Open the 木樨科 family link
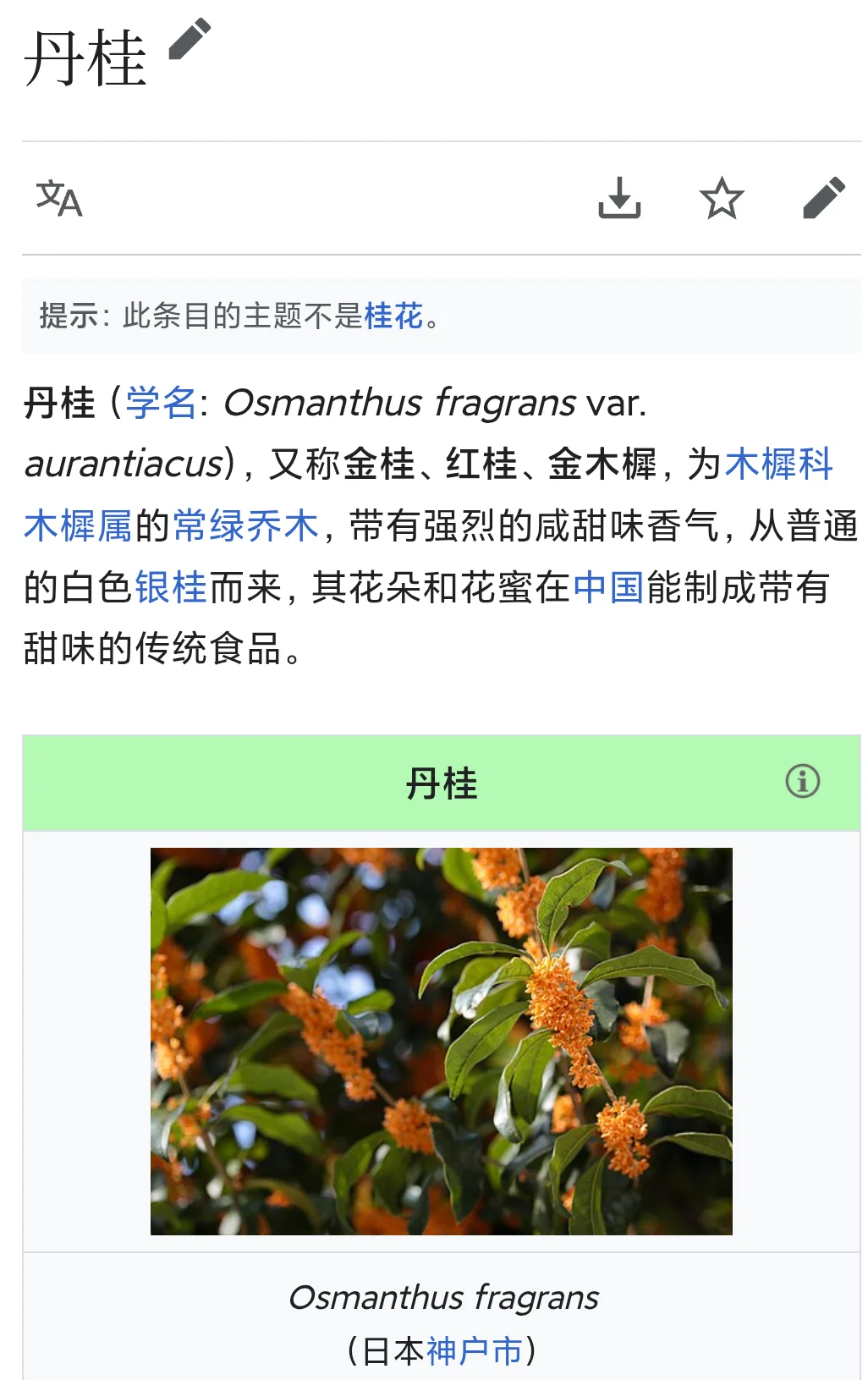This screenshot has width=868, height=1380. coord(778,465)
